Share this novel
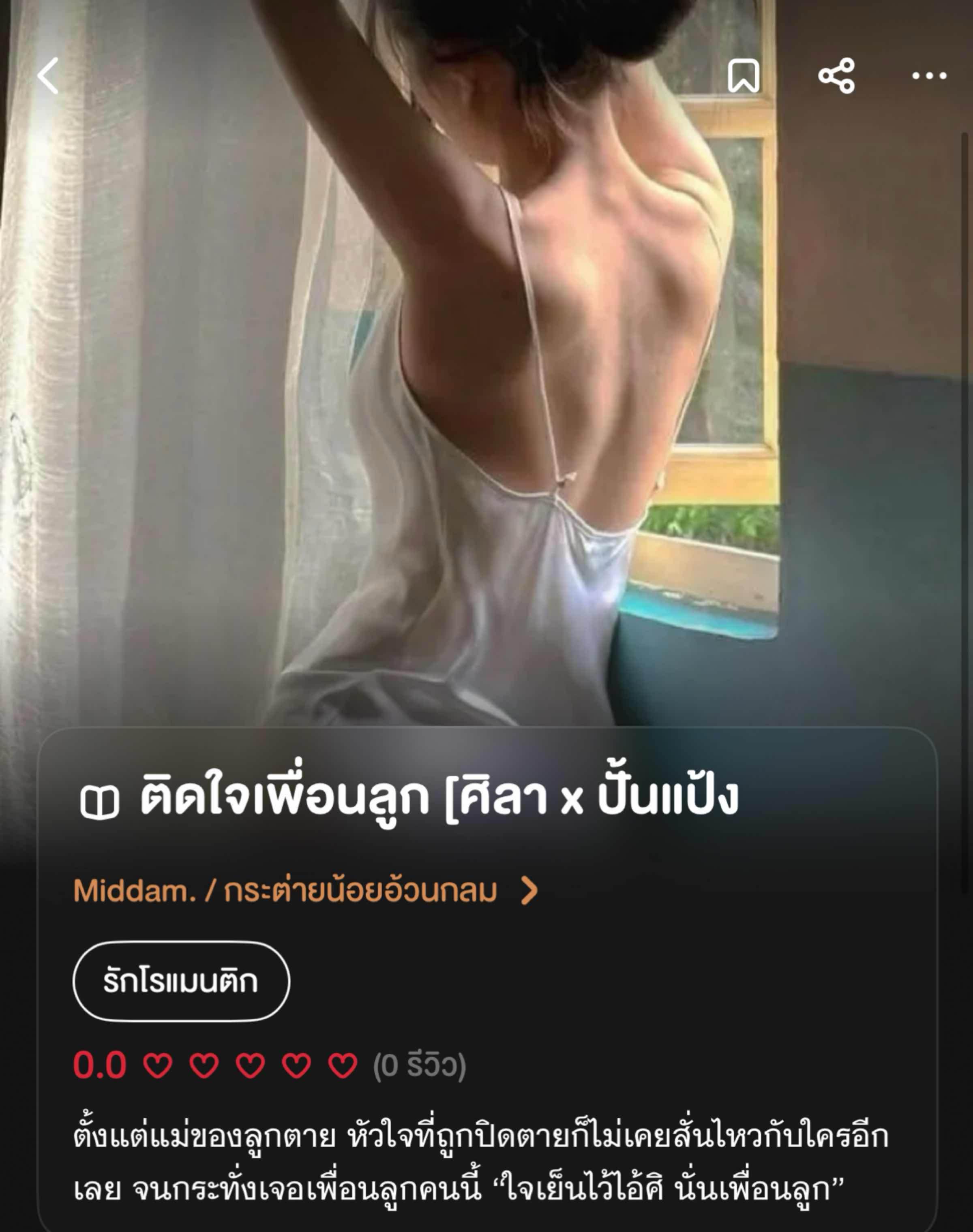The height and width of the screenshot is (1232, 973). click(836, 75)
